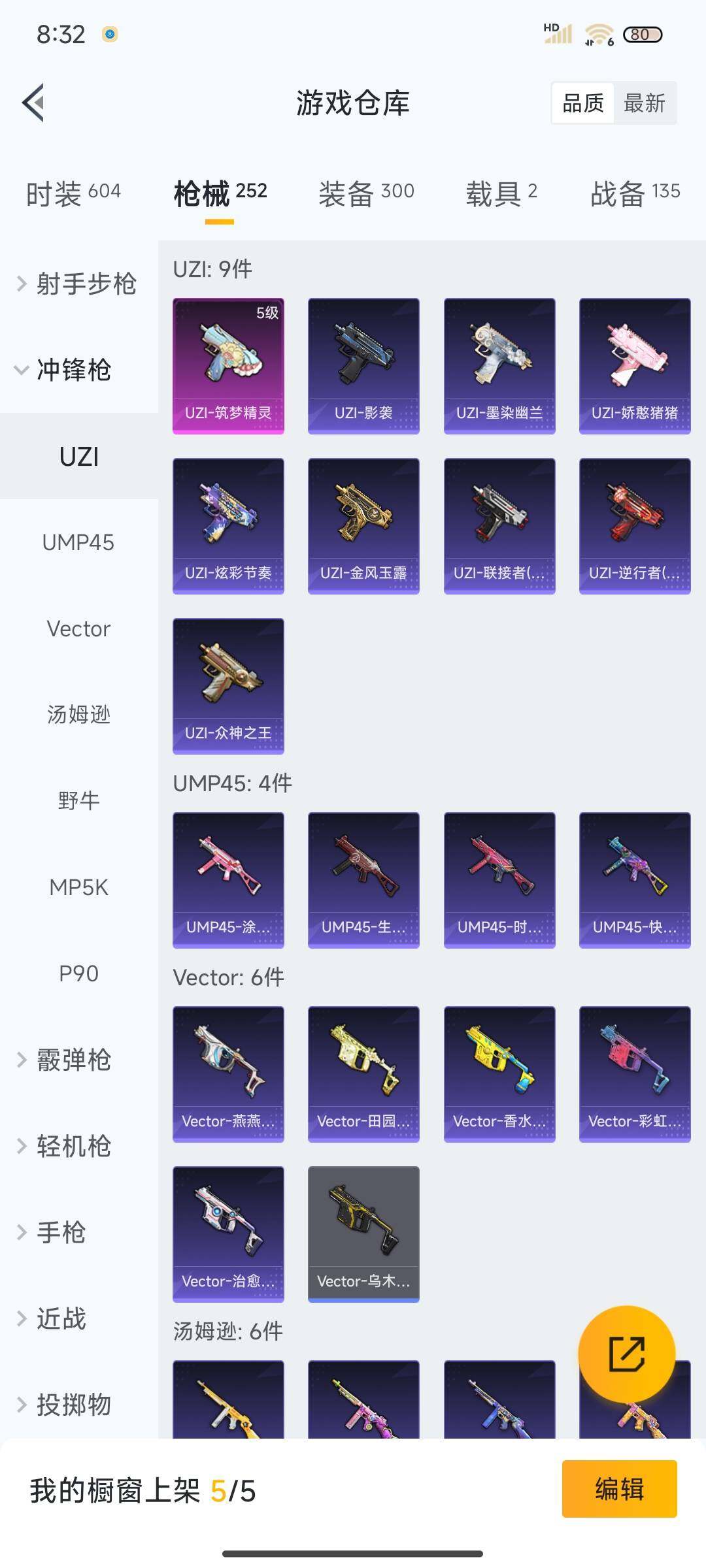This screenshot has height=1568, width=706.
Task: Switch to the 装备 tab
Action: [x=366, y=193]
